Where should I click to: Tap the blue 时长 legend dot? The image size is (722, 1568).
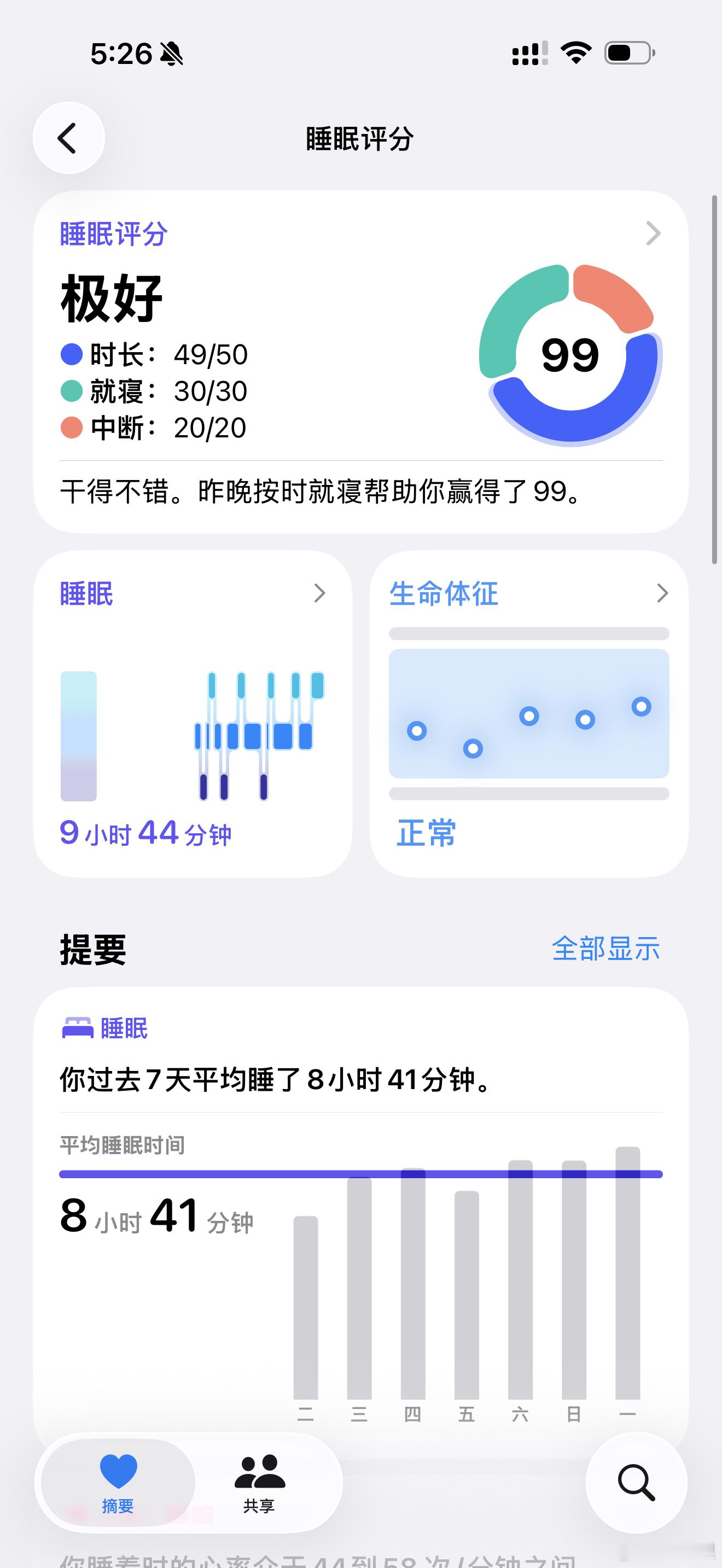(x=71, y=354)
